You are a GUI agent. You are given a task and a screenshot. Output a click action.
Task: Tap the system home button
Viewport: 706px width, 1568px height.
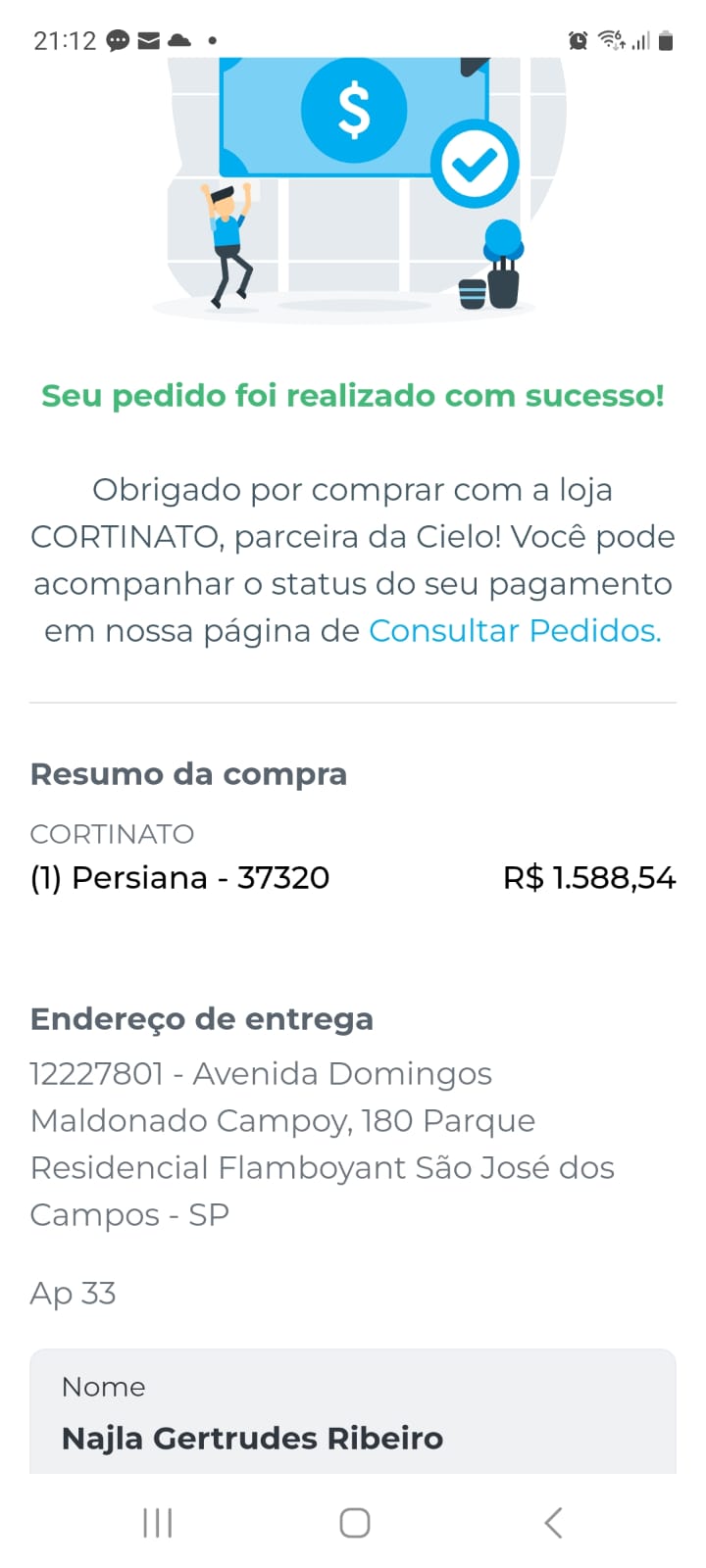[354, 1523]
